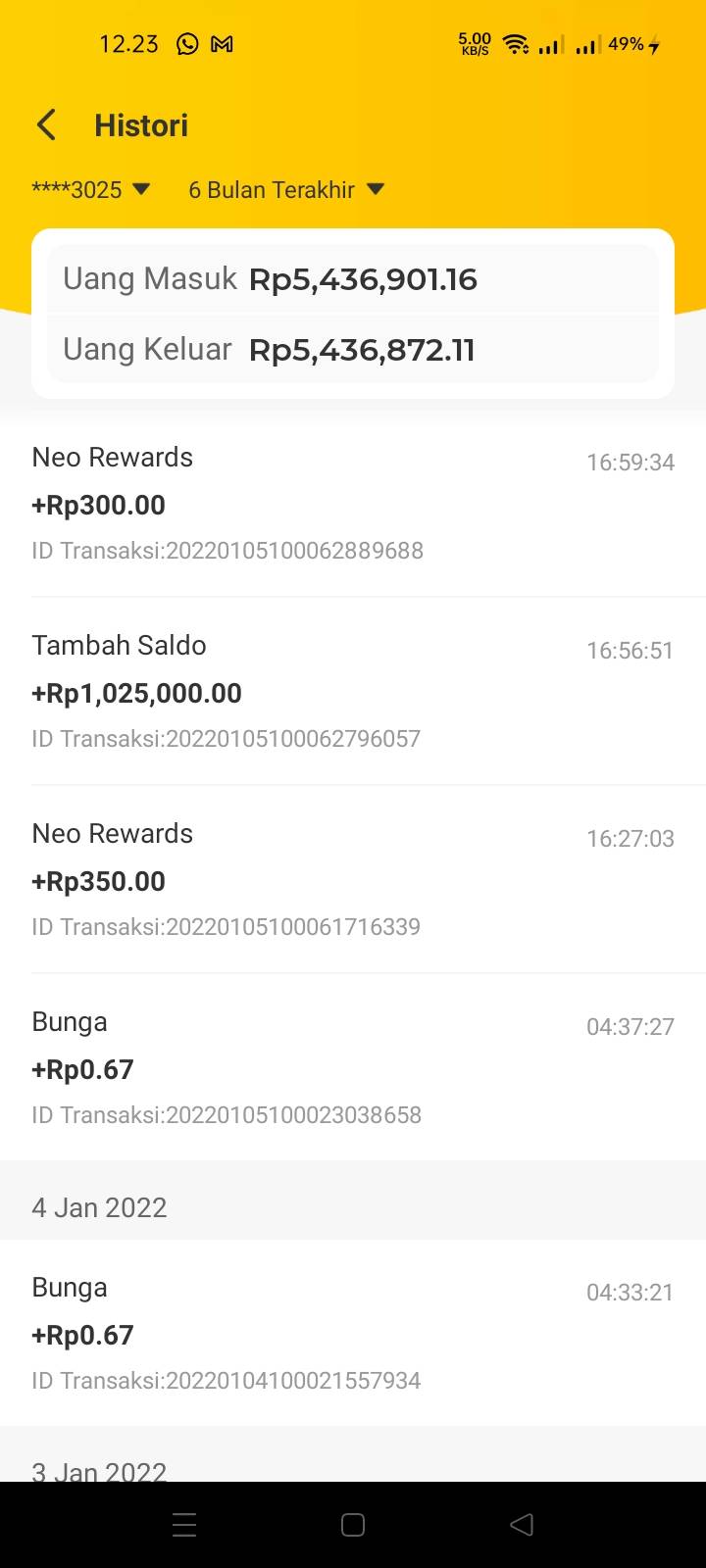Open the Bunga transaction from 04:37:27

click(x=353, y=1067)
